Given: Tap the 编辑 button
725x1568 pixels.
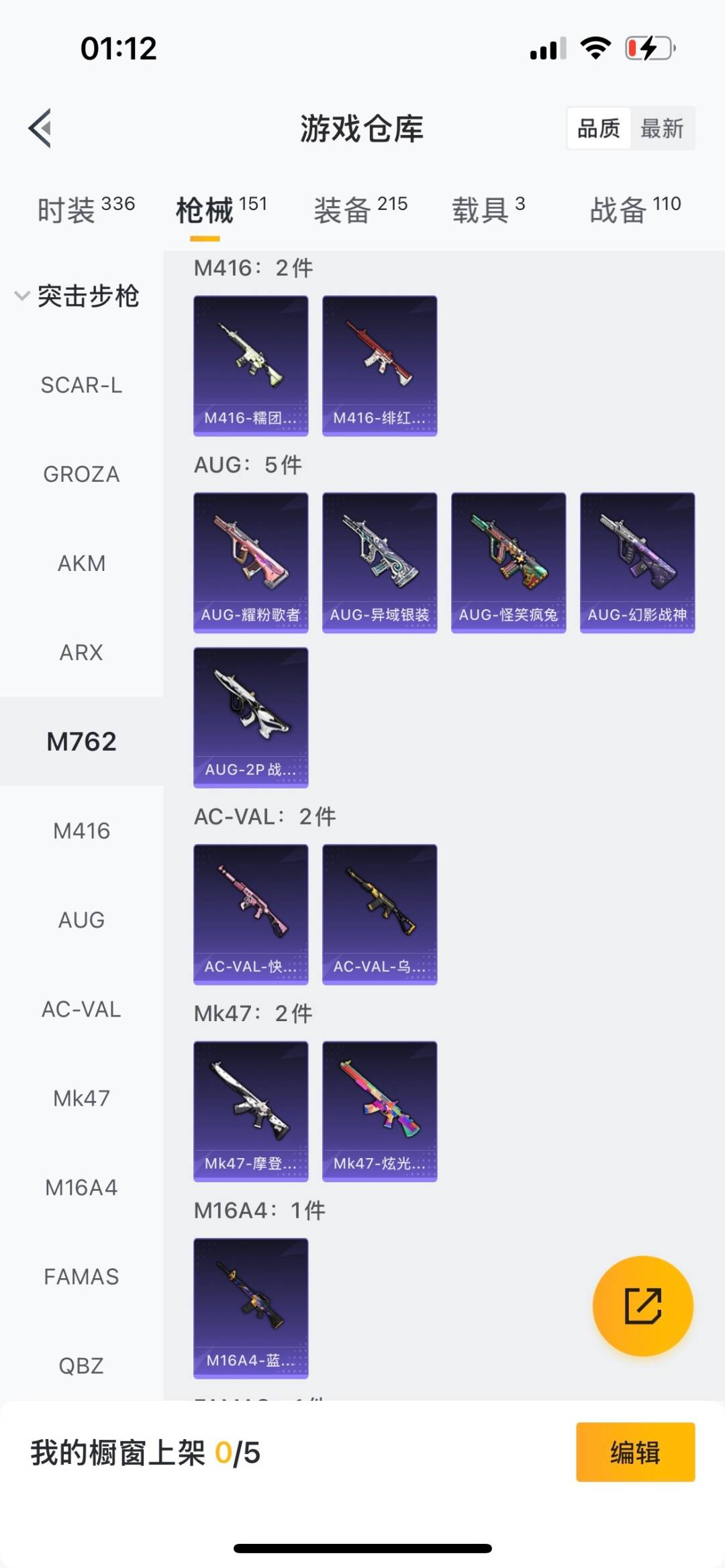Looking at the screenshot, I should (635, 1452).
